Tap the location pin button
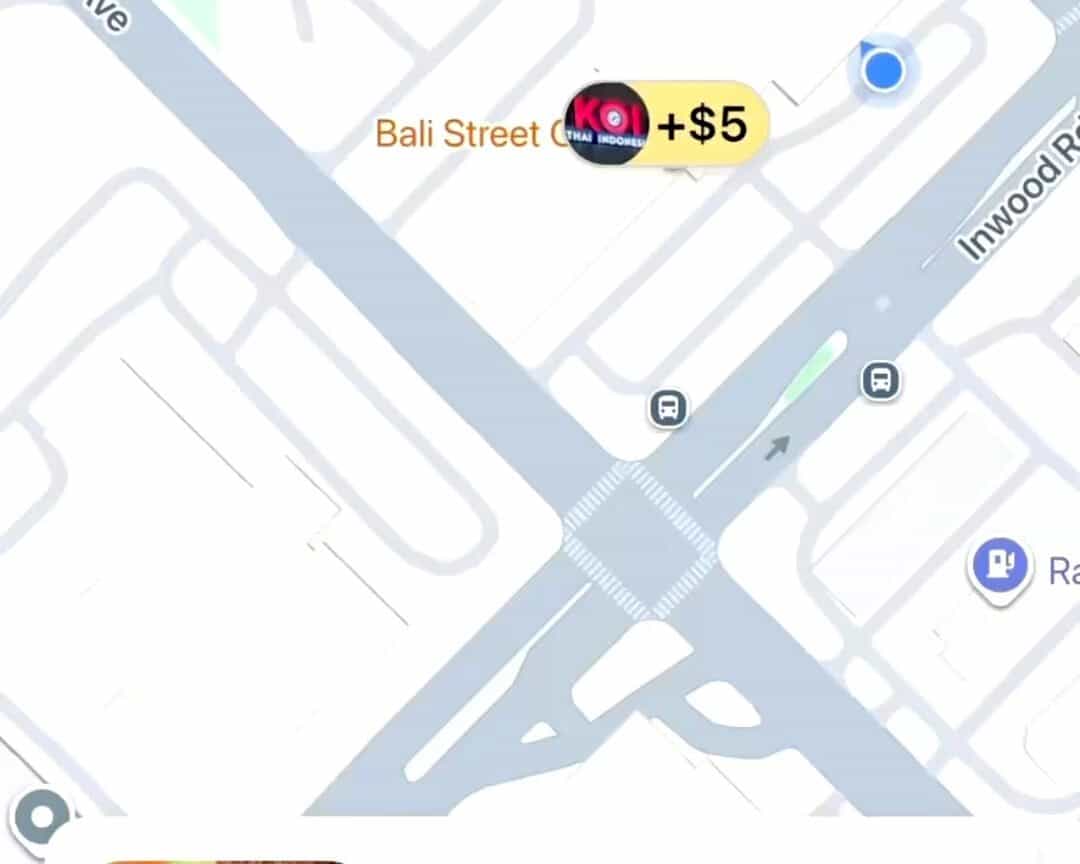Viewport: 1080px width, 864px height. [41, 818]
